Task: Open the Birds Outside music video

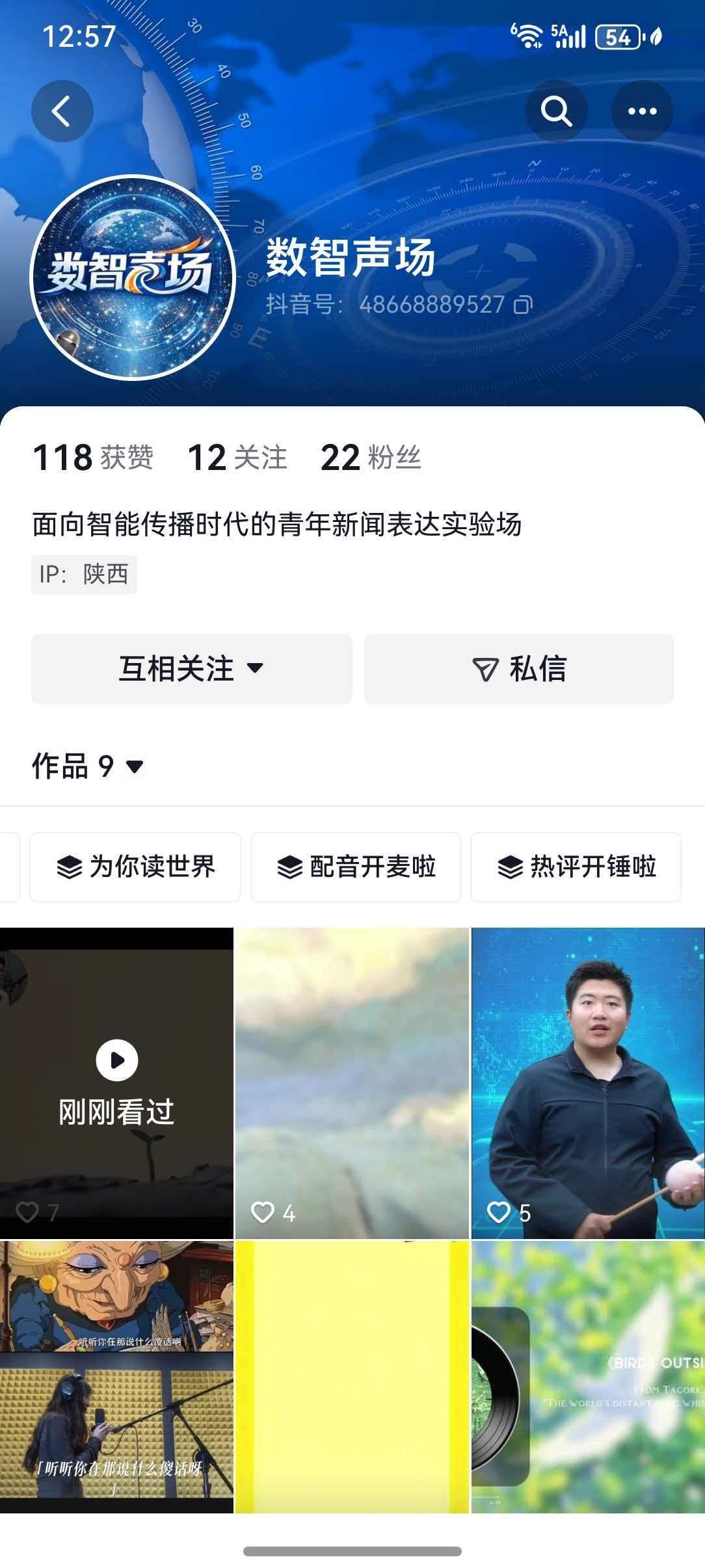Action: (588, 1377)
